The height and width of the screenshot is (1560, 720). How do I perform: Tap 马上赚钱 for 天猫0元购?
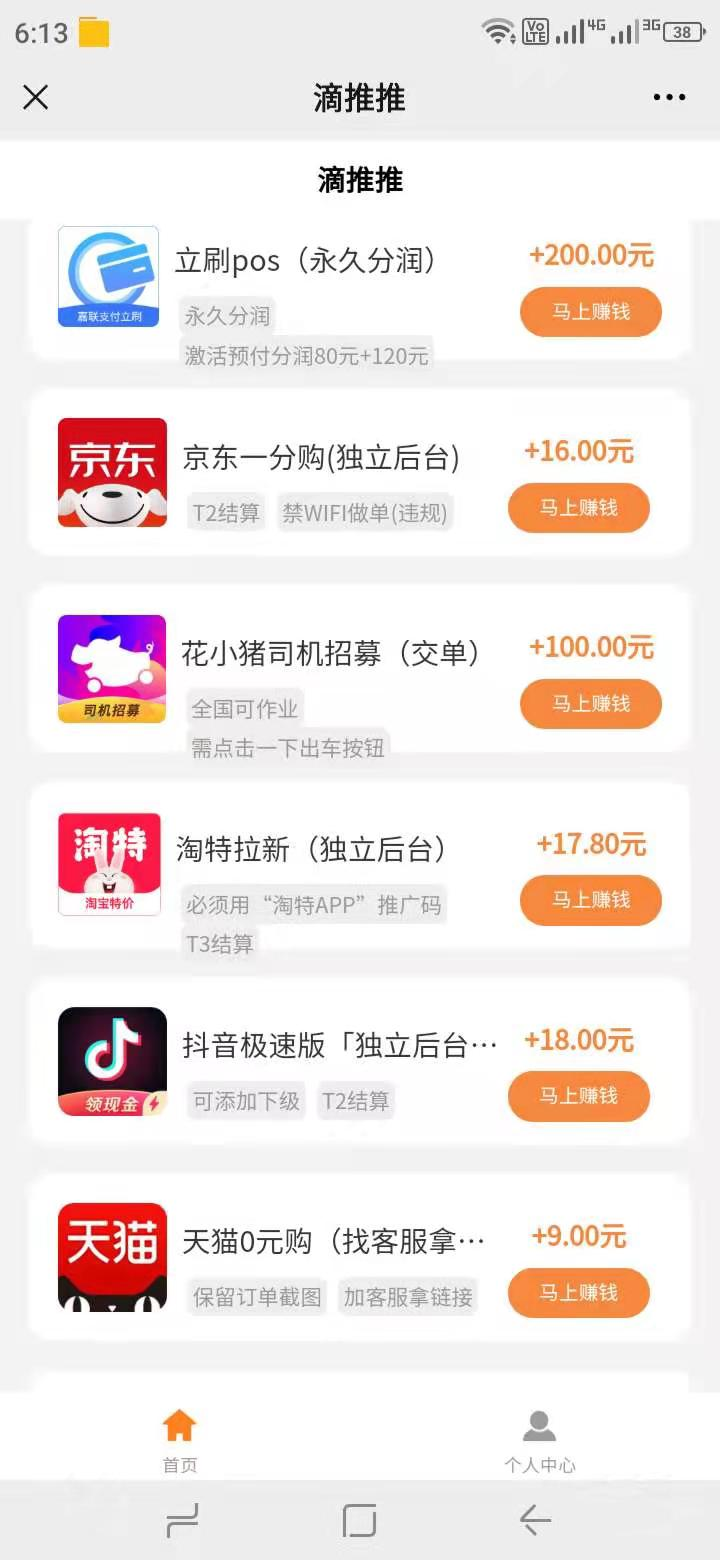click(x=579, y=1293)
